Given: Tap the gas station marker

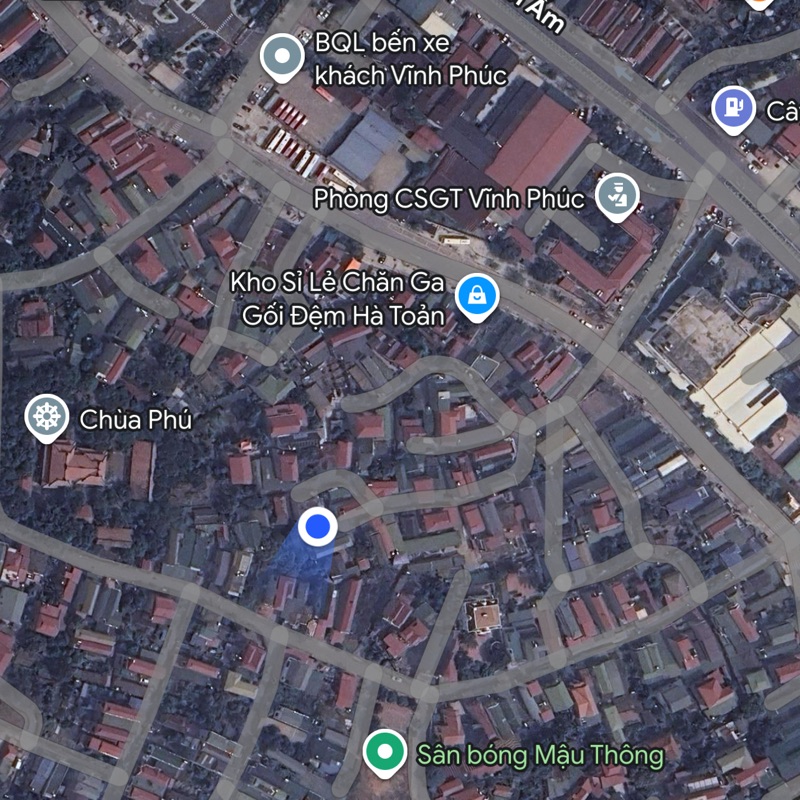Looking at the screenshot, I should point(734,108).
